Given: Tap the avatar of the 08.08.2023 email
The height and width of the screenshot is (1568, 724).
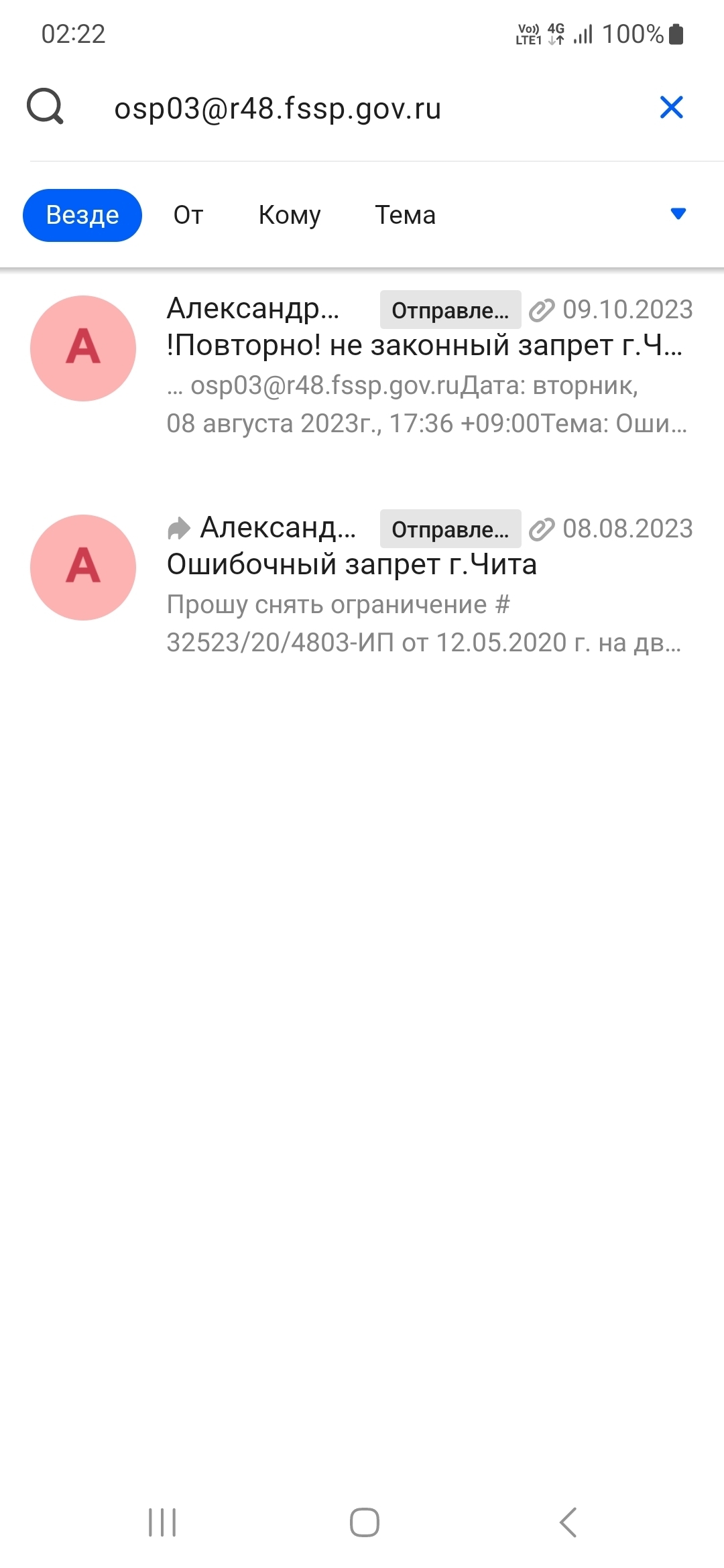Looking at the screenshot, I should click(x=83, y=568).
